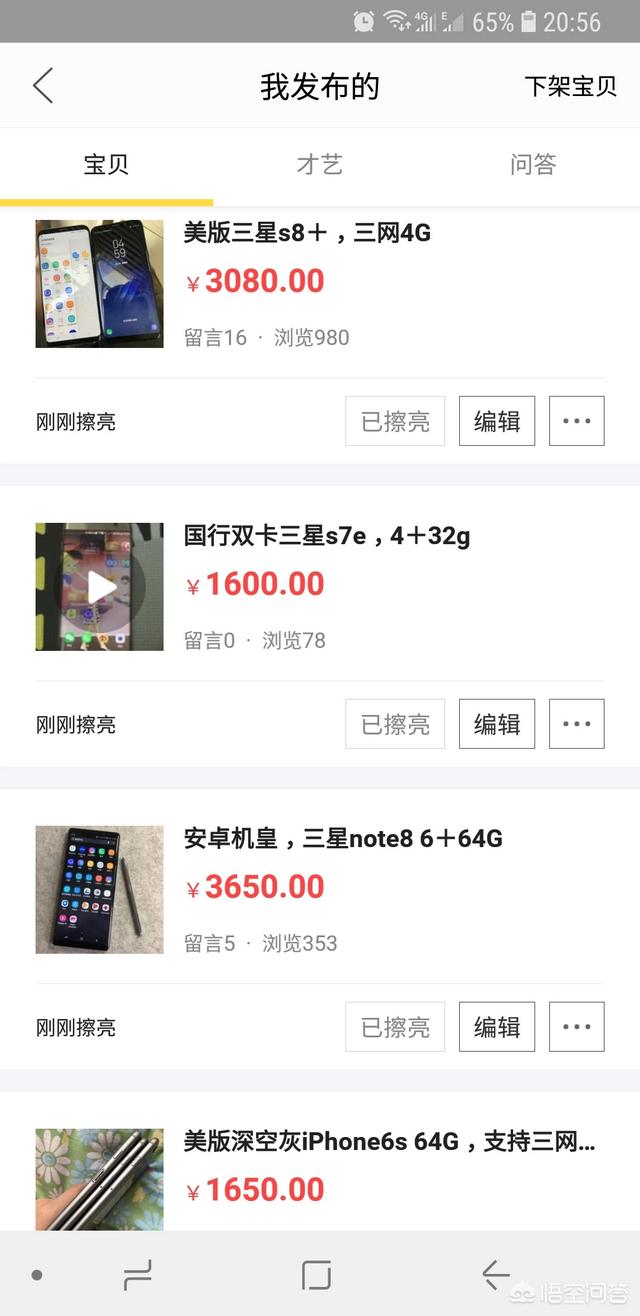Tap 已擦亮 on the 三星s8+ listing
The height and width of the screenshot is (1316, 640).
[x=395, y=421]
